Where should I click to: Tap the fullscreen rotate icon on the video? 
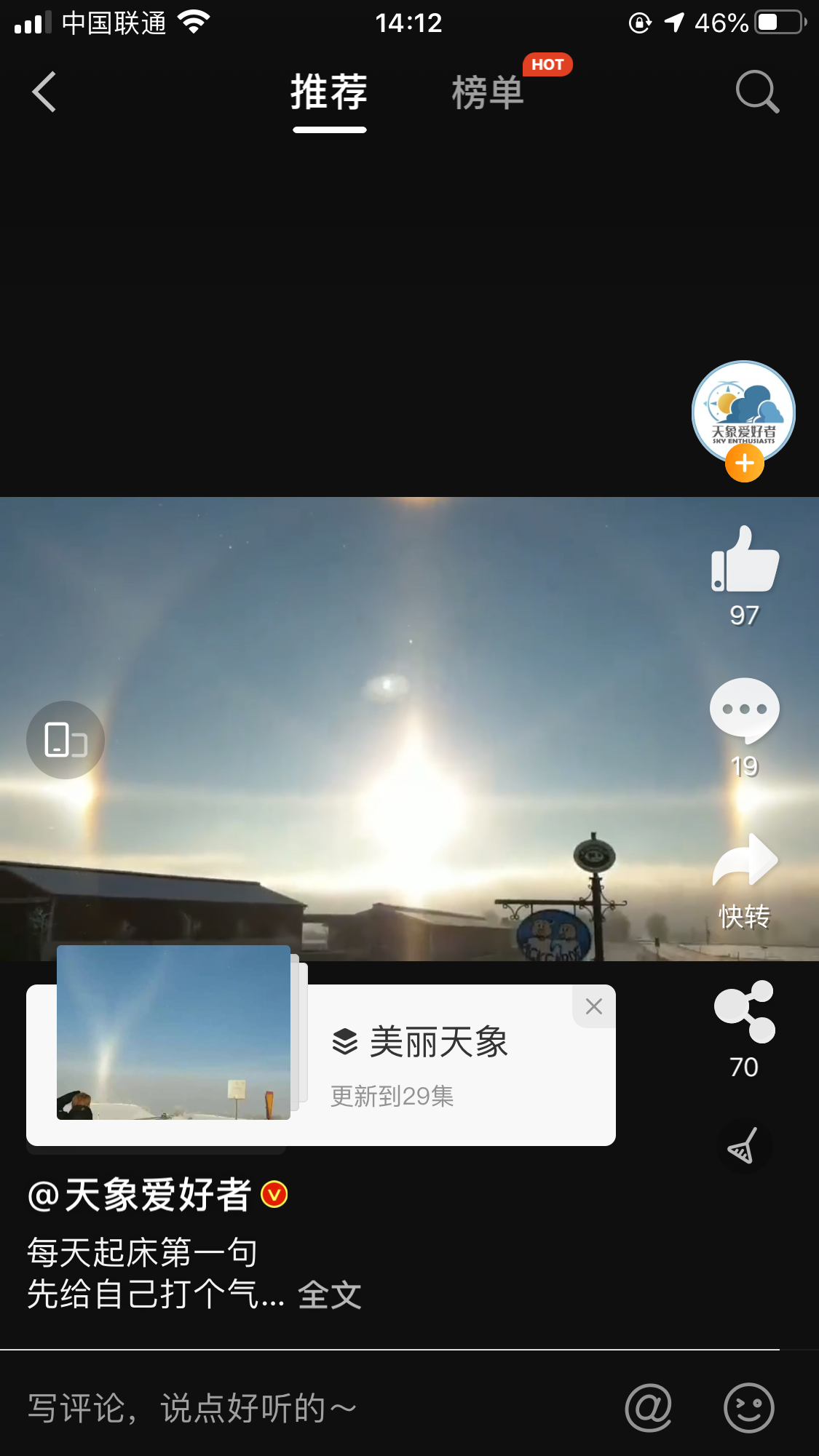[65, 739]
